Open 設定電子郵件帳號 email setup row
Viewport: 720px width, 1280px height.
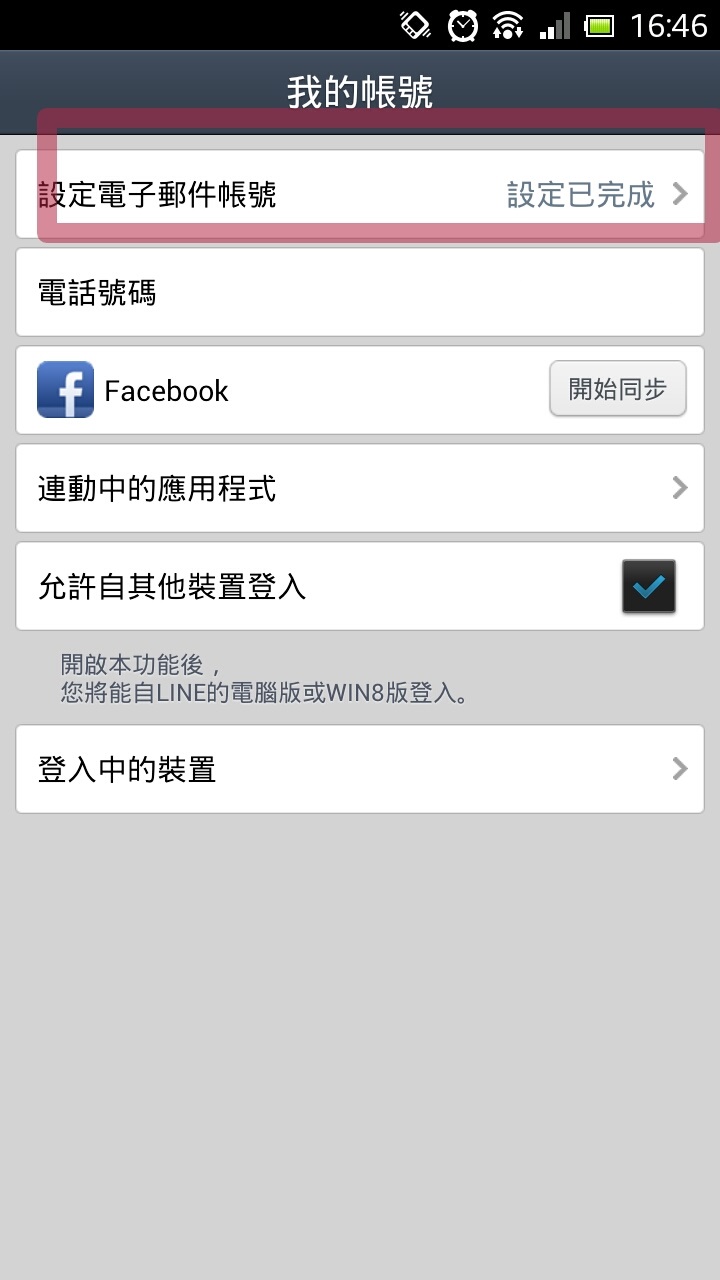point(360,194)
